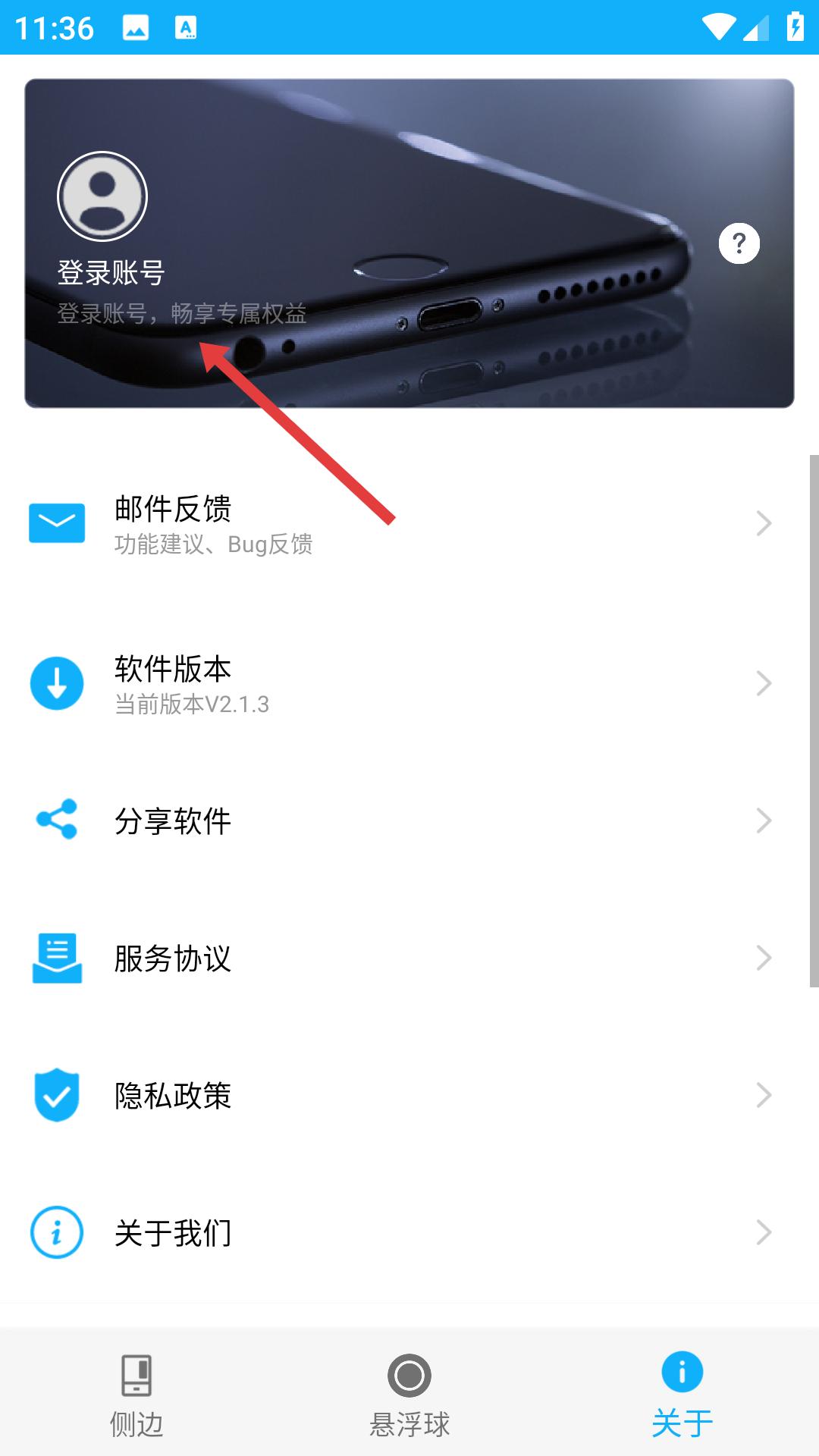Open 邮件反馈 email feedback row
This screenshot has height=1456, width=819.
pyautogui.click(x=409, y=524)
